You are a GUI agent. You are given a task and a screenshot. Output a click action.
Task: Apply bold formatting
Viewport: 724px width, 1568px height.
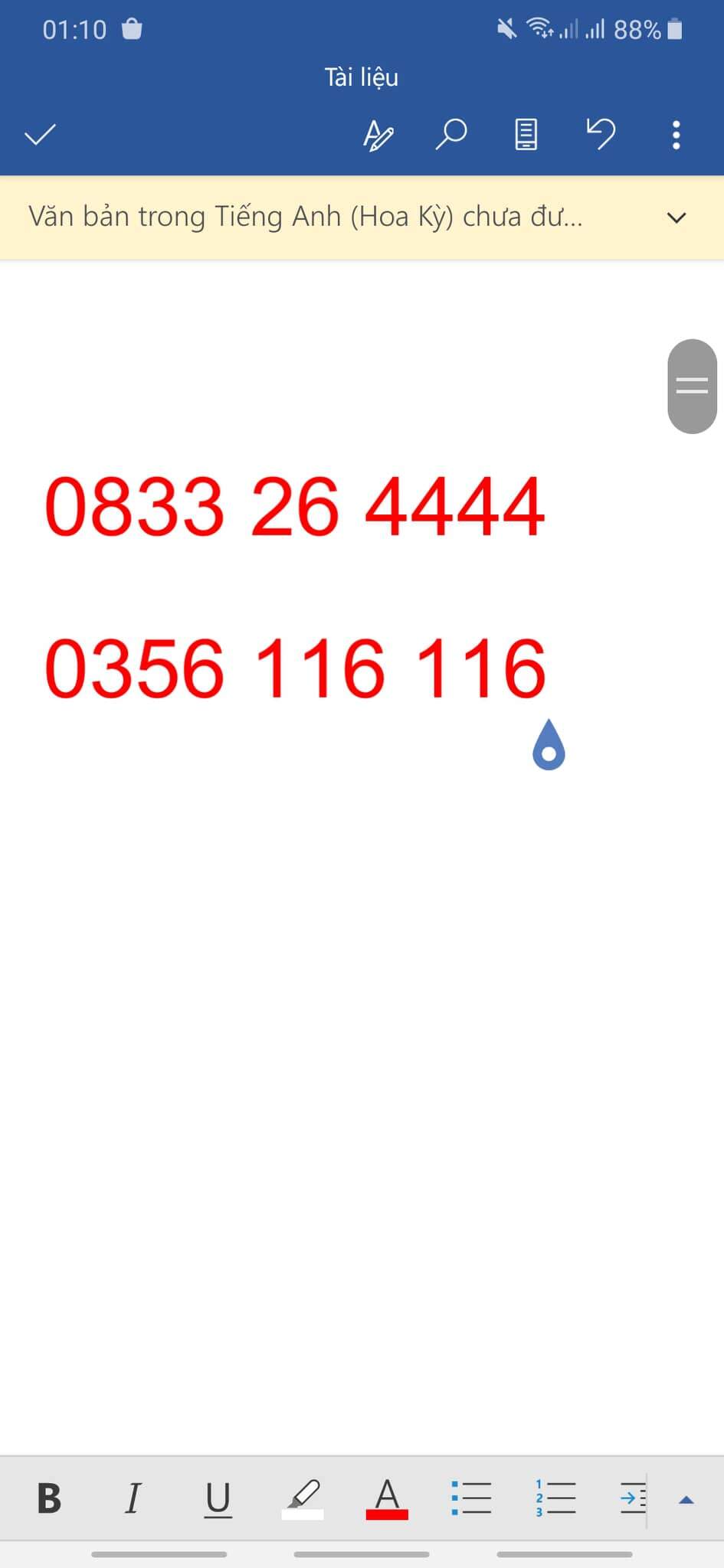click(49, 1498)
